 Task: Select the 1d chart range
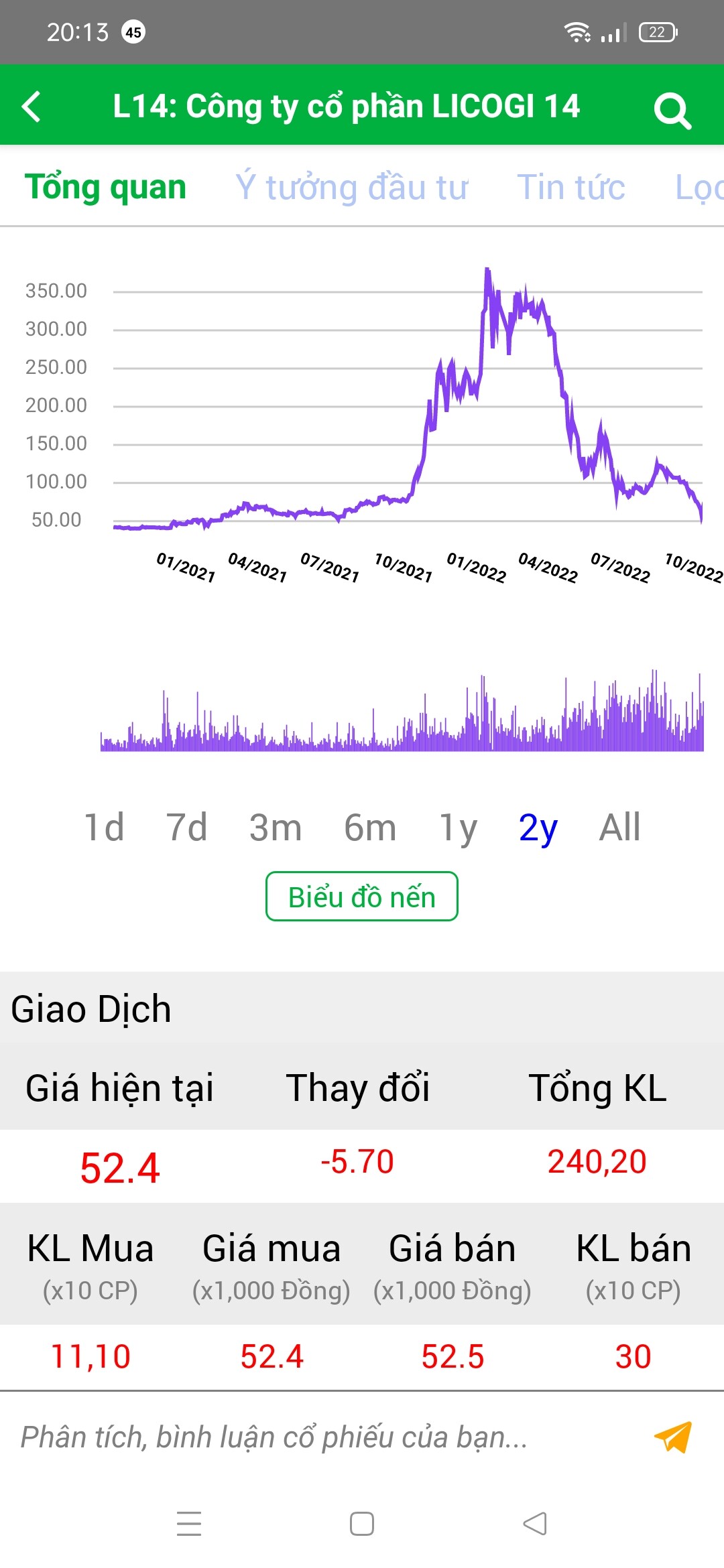click(104, 827)
